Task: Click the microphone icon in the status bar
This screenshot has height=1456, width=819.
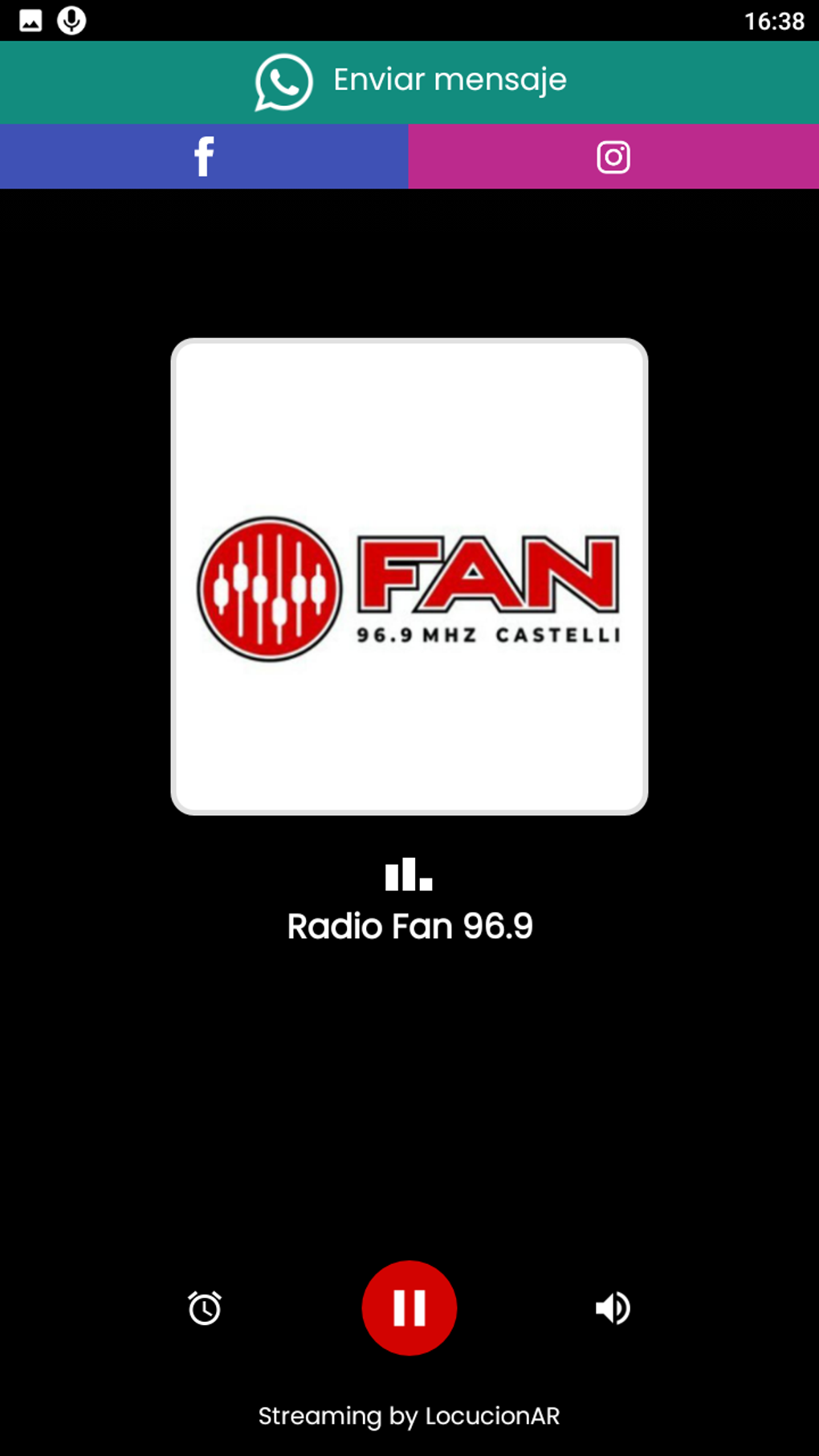Action: pos(72,19)
